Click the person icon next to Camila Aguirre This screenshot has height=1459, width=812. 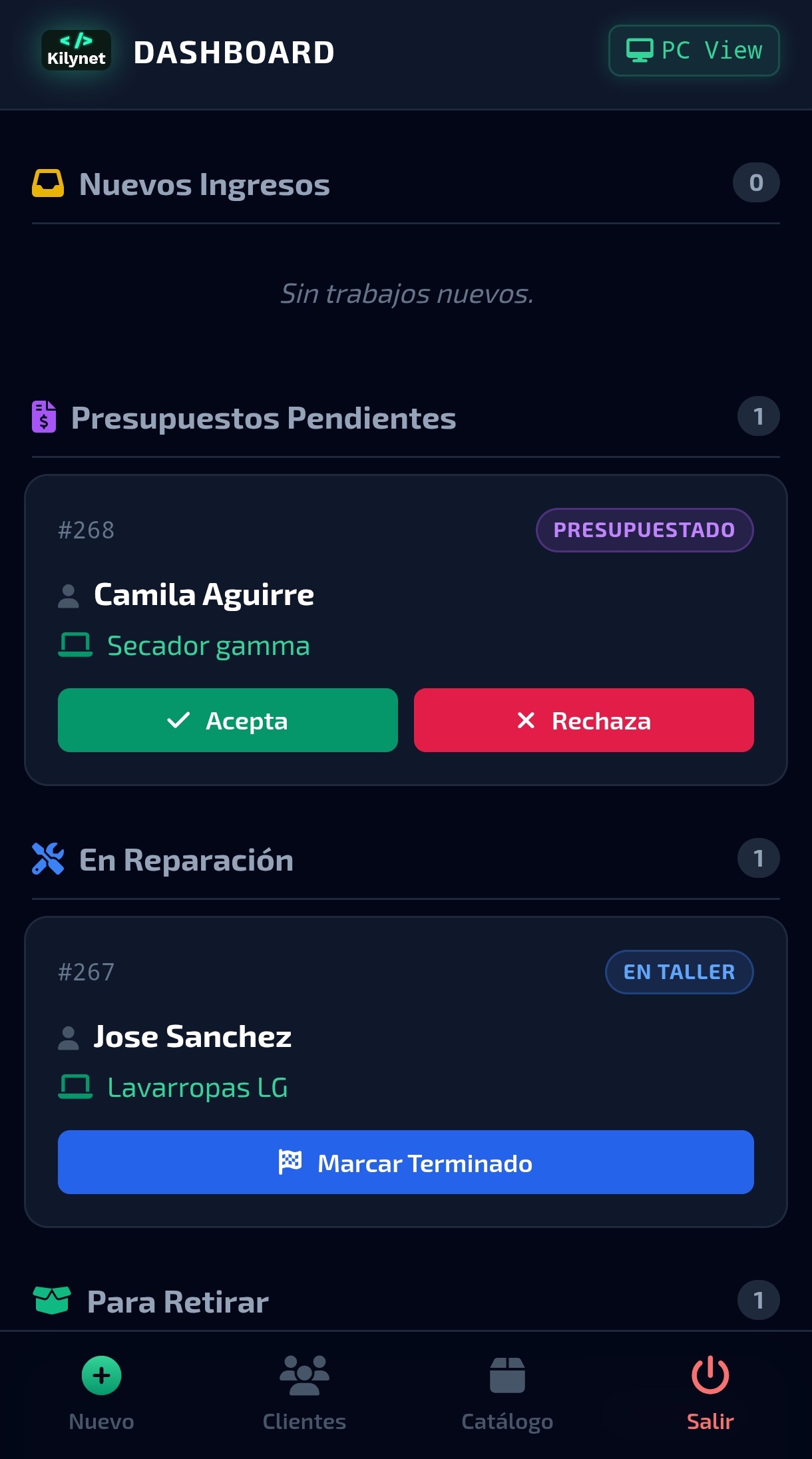(69, 594)
